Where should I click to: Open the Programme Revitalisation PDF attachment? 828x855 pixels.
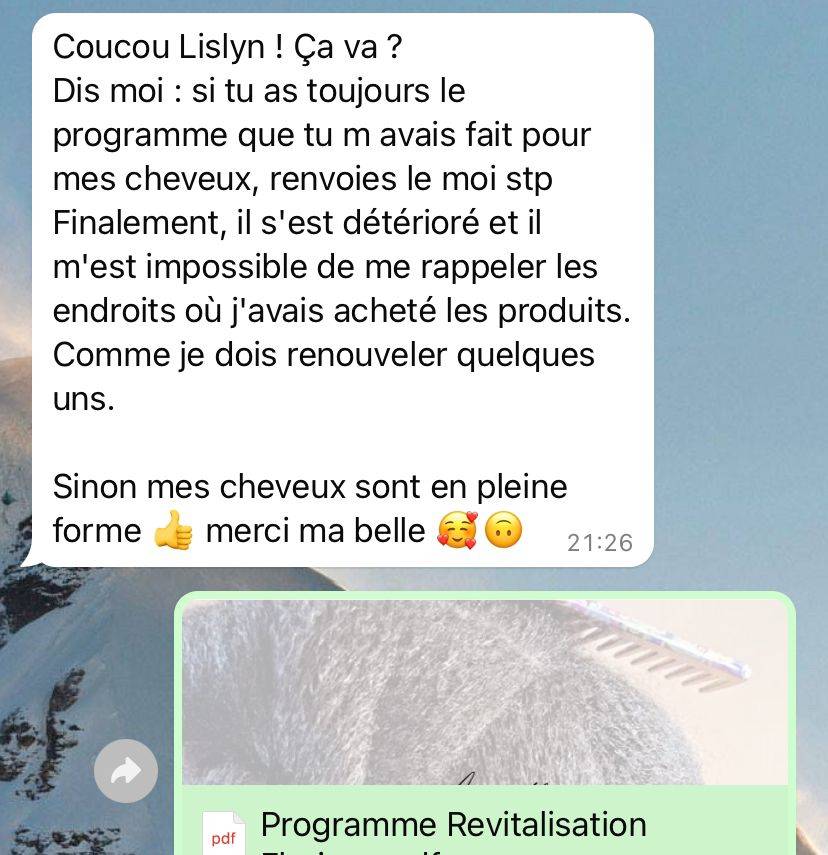tap(452, 826)
